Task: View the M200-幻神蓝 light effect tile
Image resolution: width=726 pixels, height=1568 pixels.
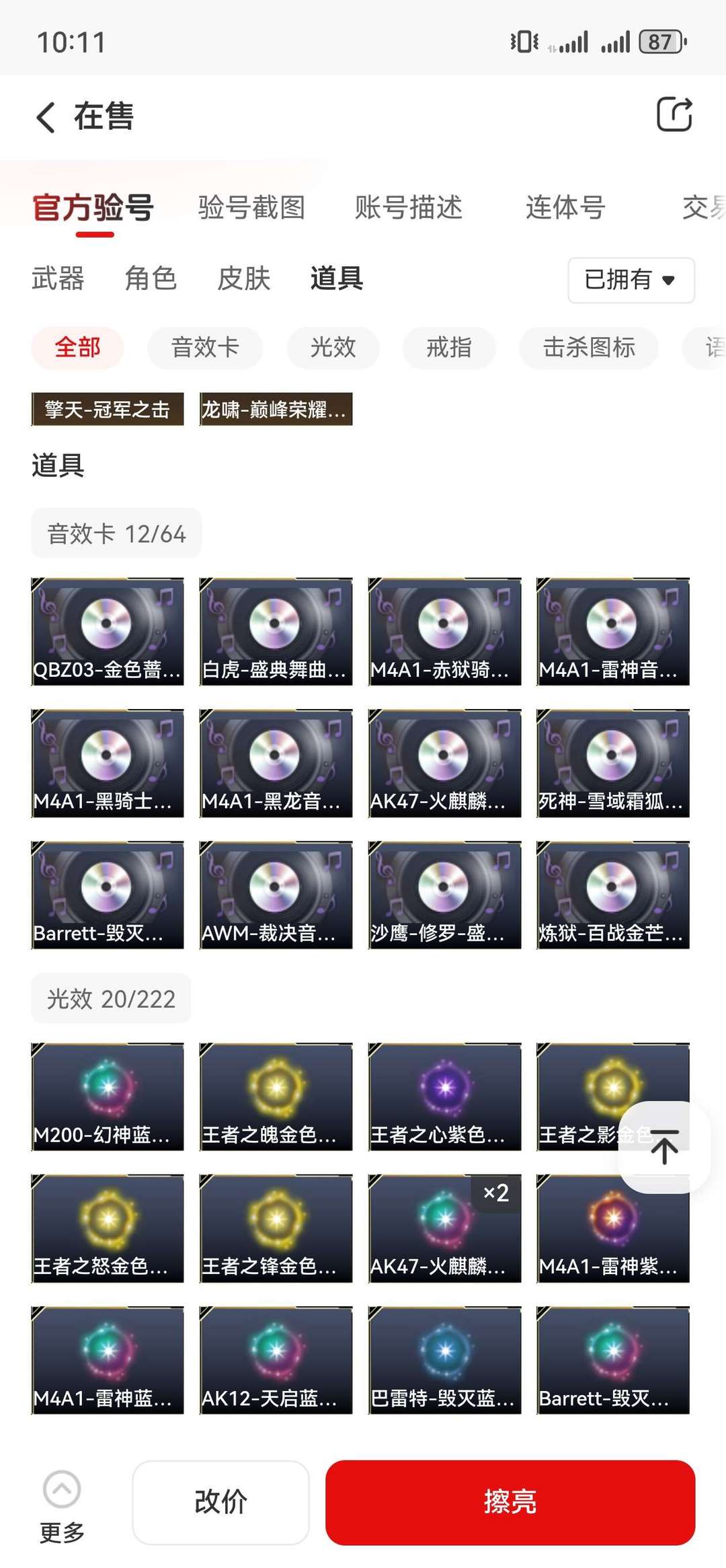Action: pos(108,1097)
